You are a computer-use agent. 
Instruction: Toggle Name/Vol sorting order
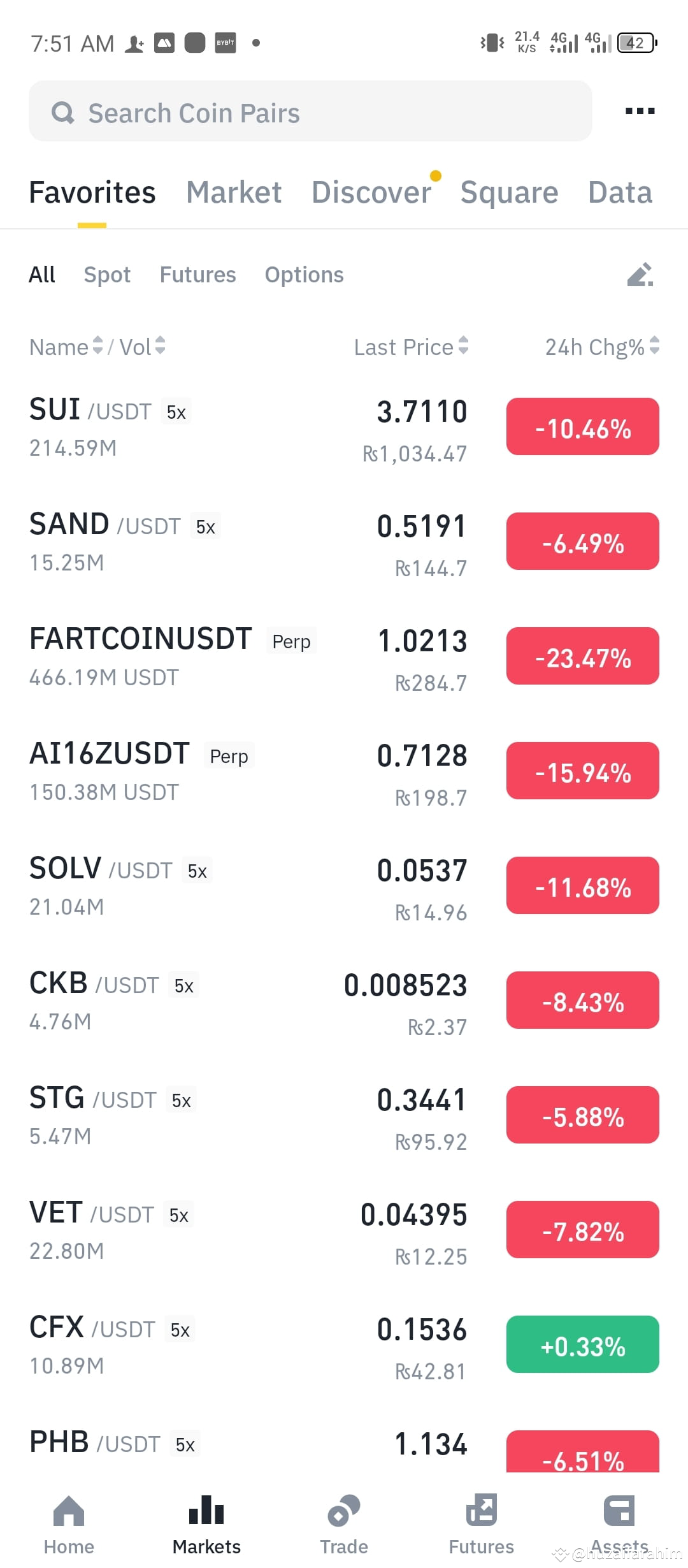click(x=96, y=347)
